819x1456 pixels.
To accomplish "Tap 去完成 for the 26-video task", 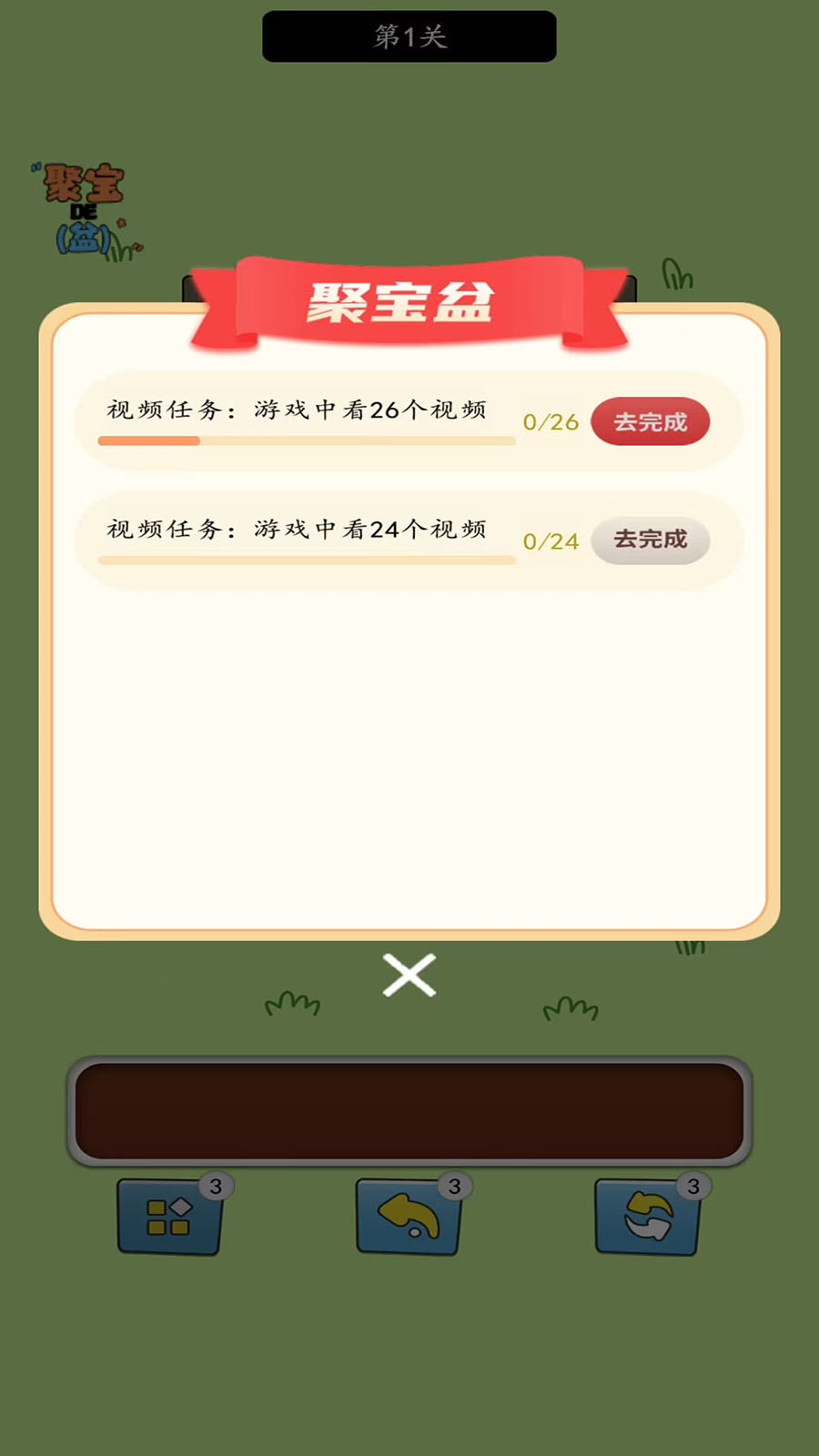I will [x=650, y=420].
